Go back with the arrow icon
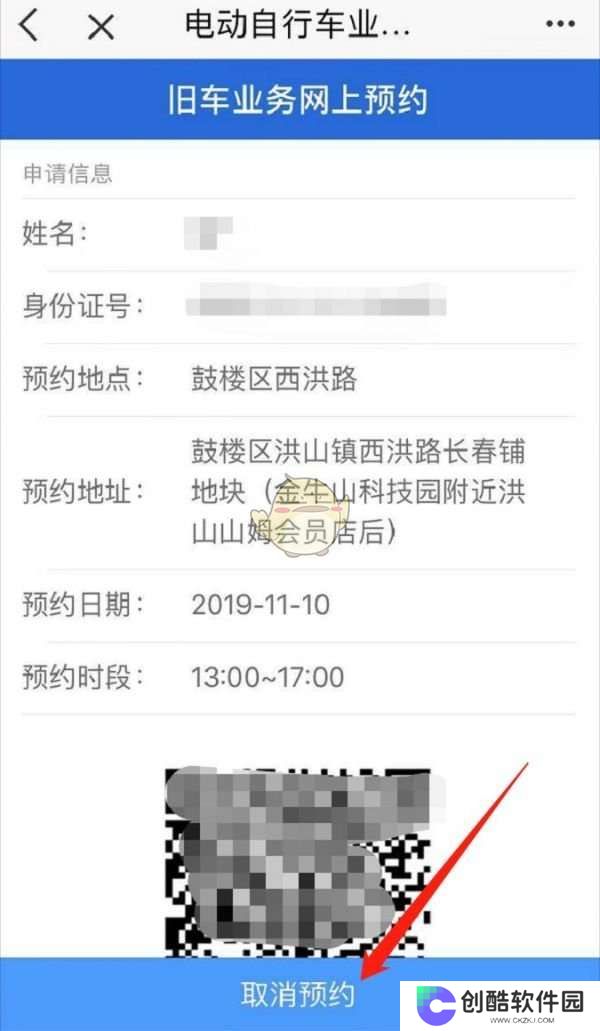600x1031 pixels. (x=29, y=26)
